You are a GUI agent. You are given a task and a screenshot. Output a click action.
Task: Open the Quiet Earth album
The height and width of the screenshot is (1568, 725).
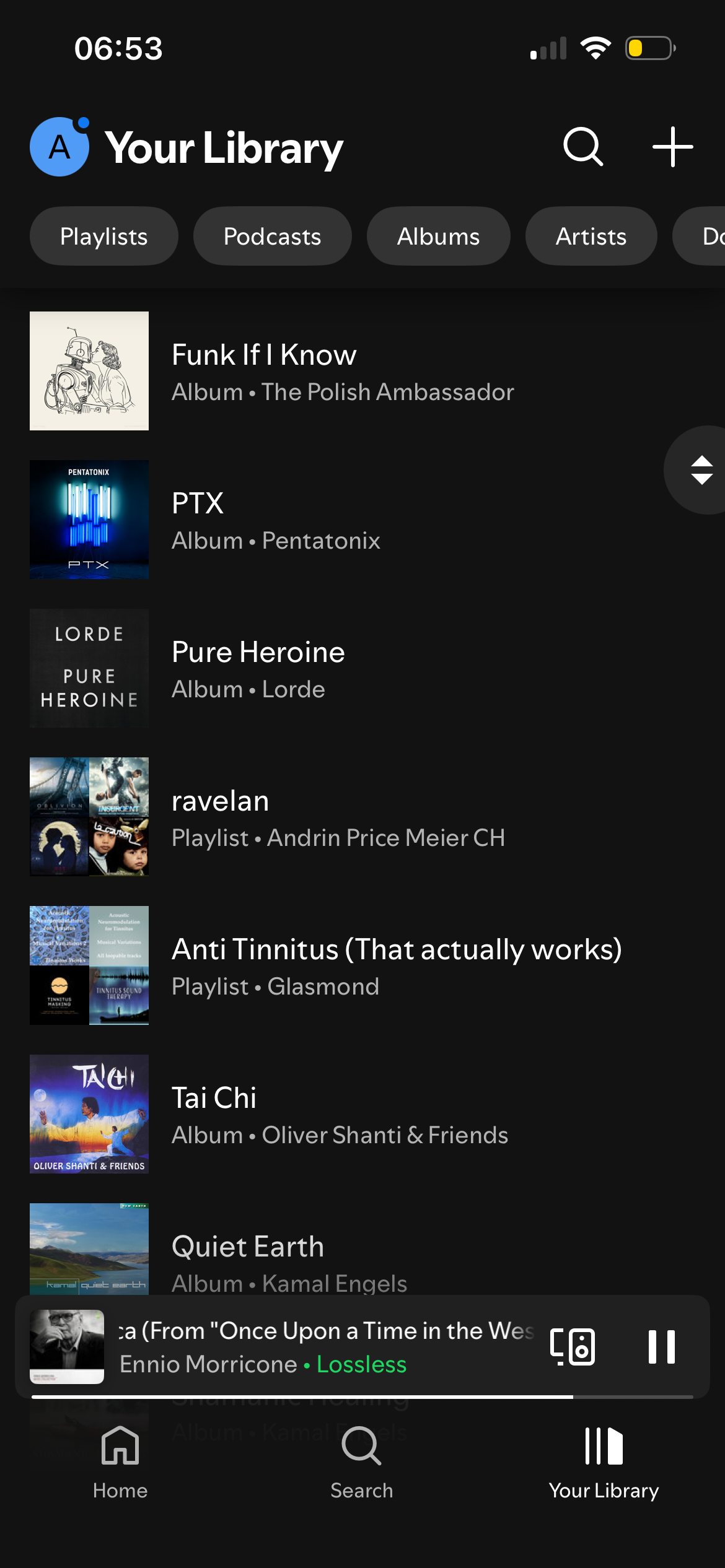(289, 1257)
